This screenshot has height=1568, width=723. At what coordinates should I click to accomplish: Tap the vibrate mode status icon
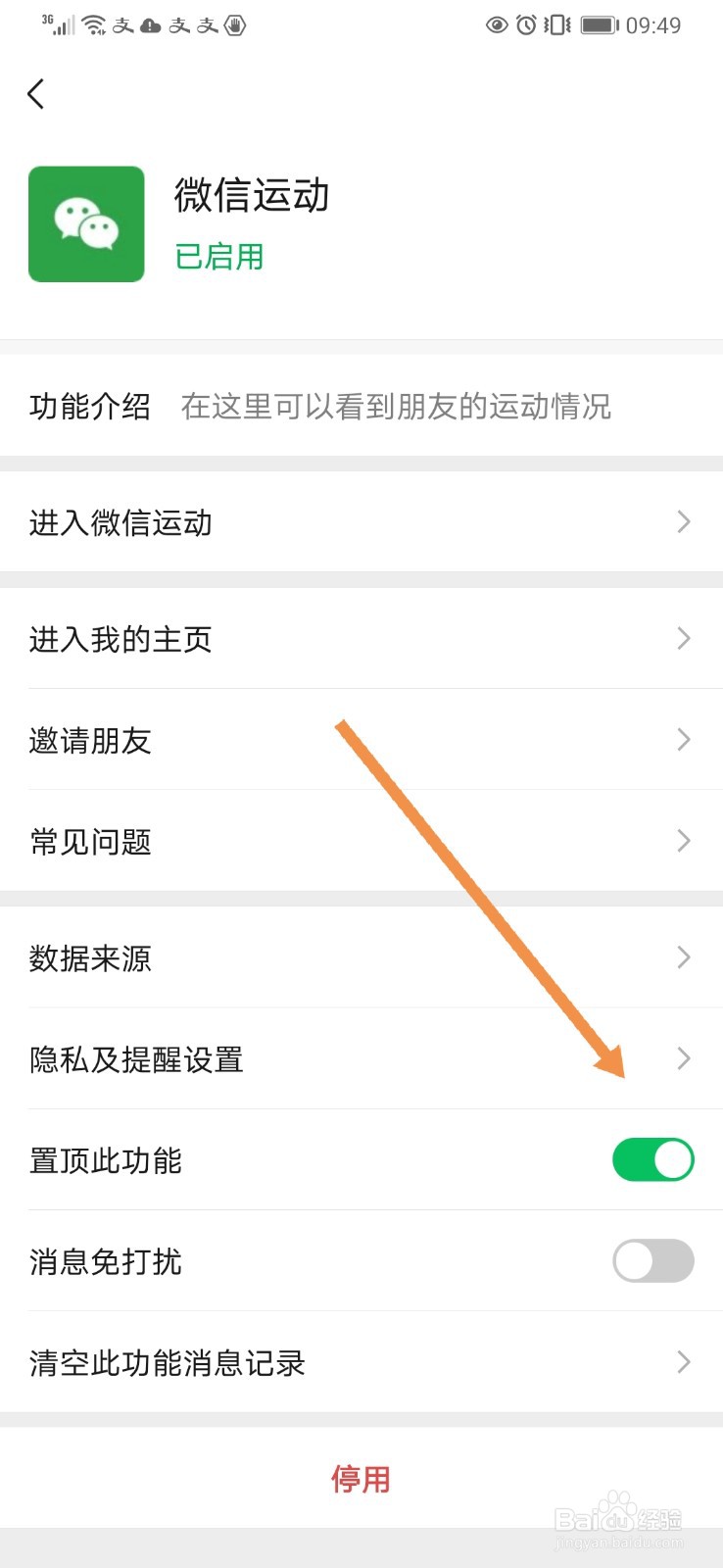coord(555,24)
